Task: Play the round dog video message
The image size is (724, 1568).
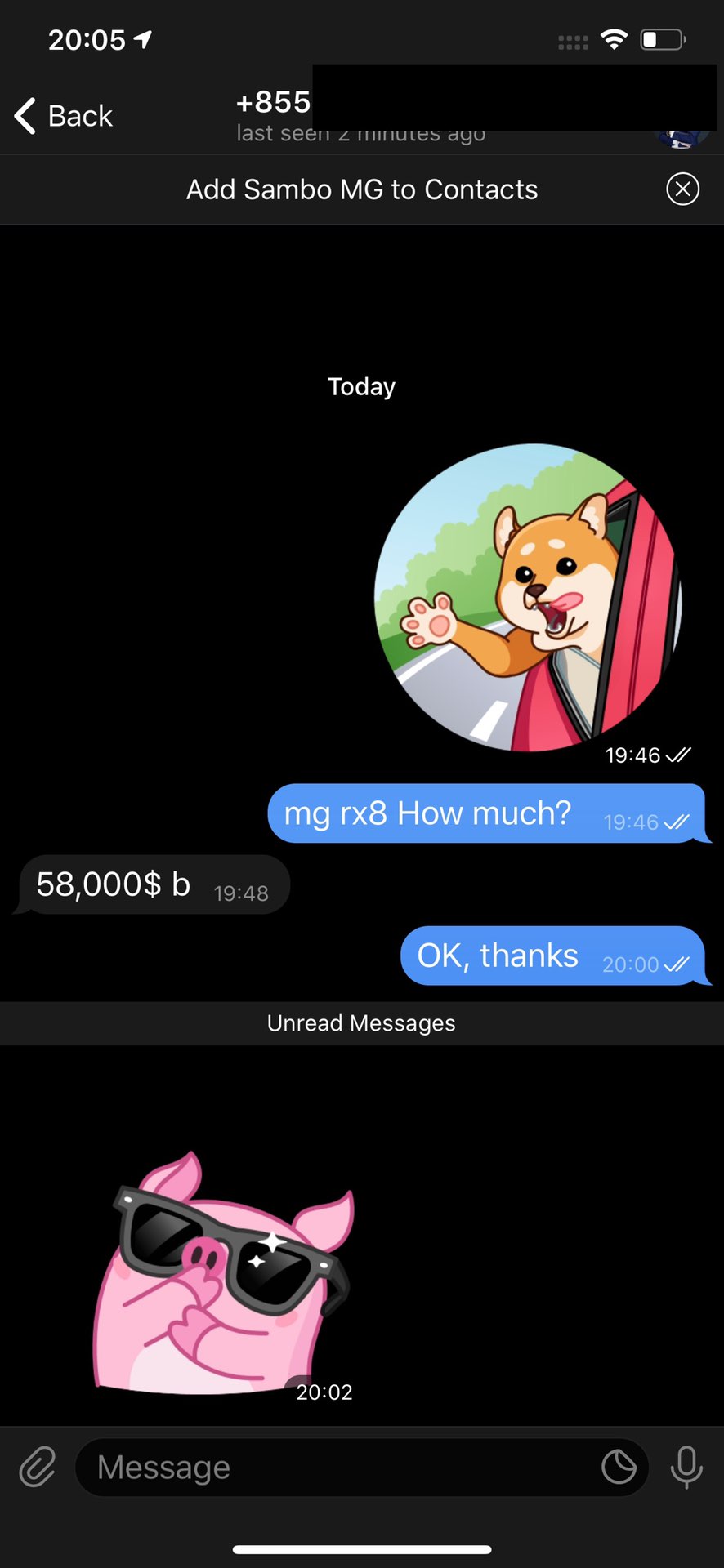Action: (x=527, y=597)
